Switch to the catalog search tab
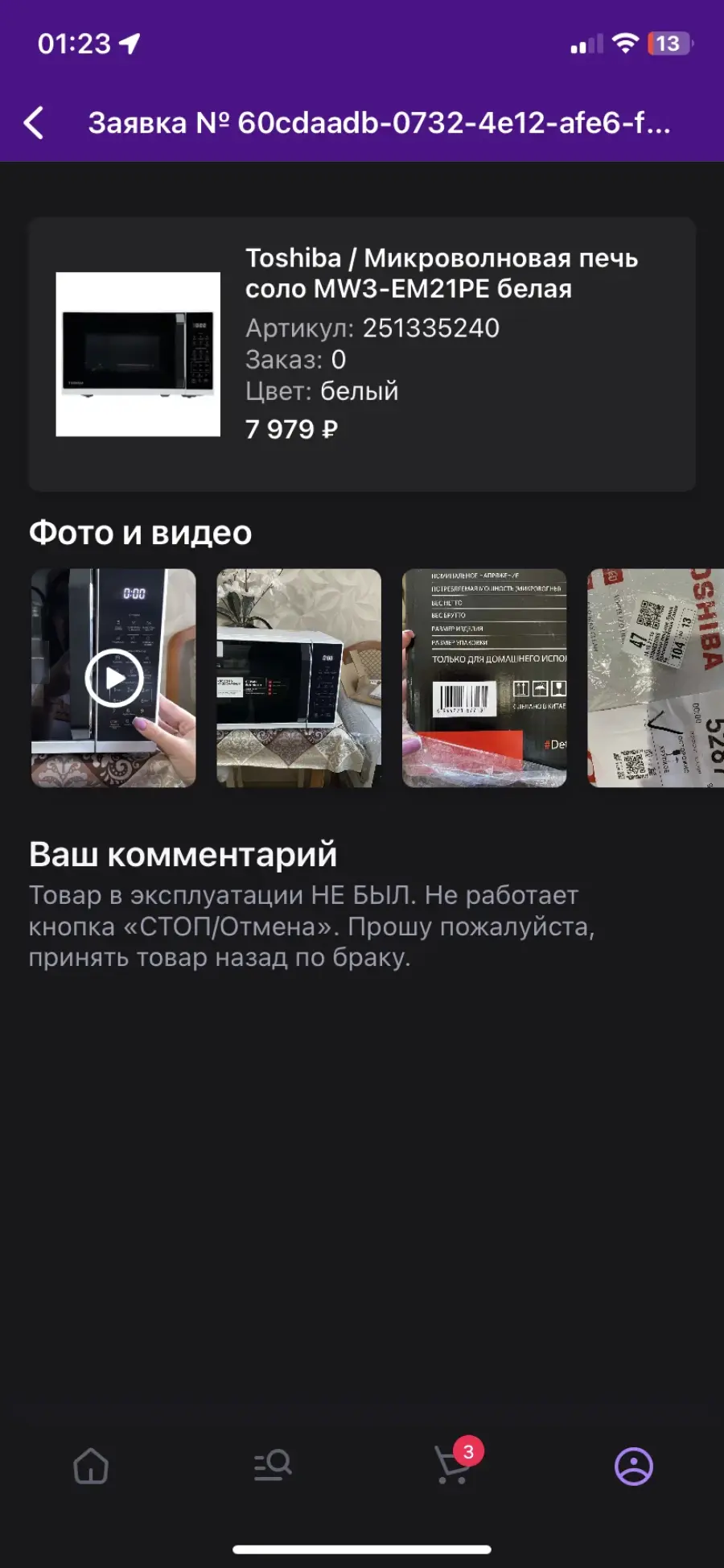The width and height of the screenshot is (724, 1568). [272, 1466]
